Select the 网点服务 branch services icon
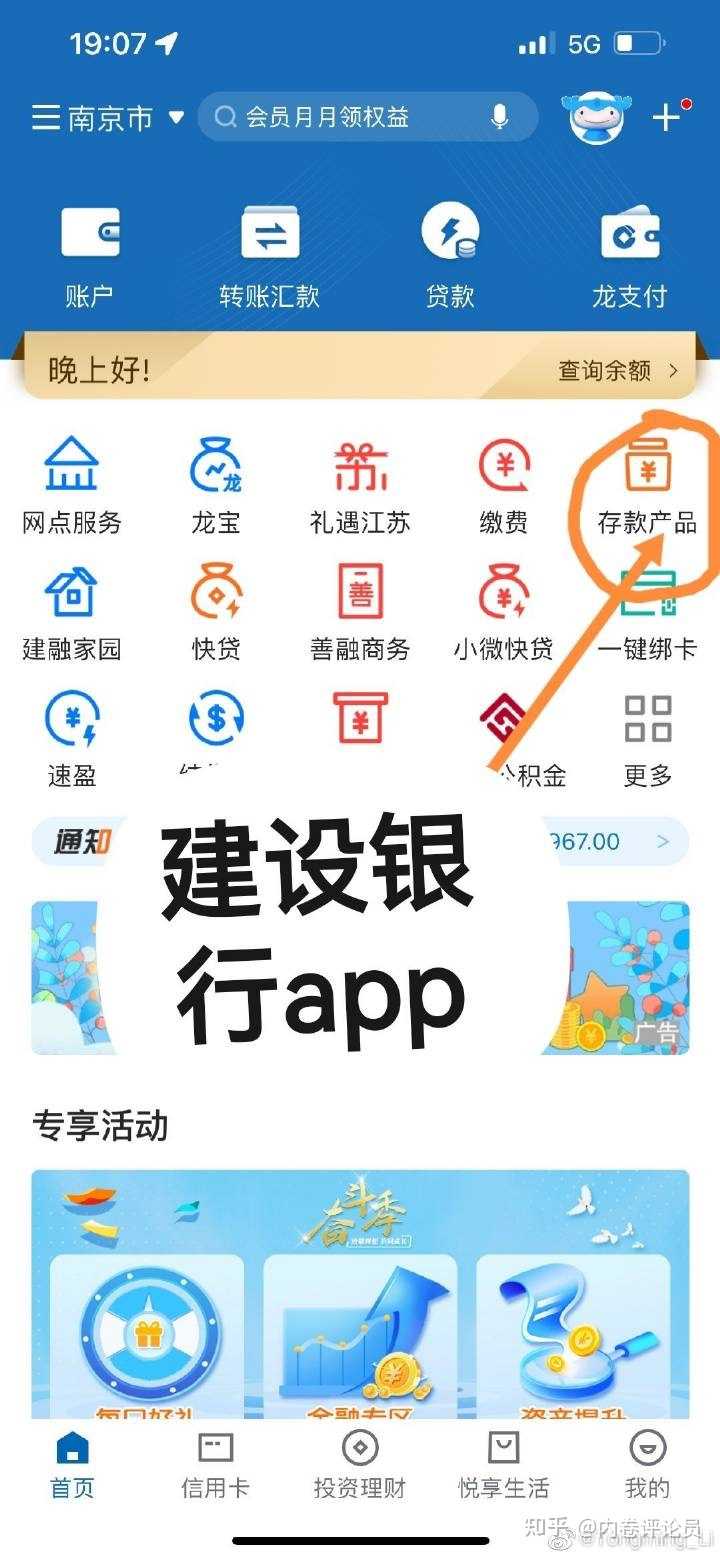This screenshot has width=720, height=1558. pyautogui.click(x=73, y=480)
